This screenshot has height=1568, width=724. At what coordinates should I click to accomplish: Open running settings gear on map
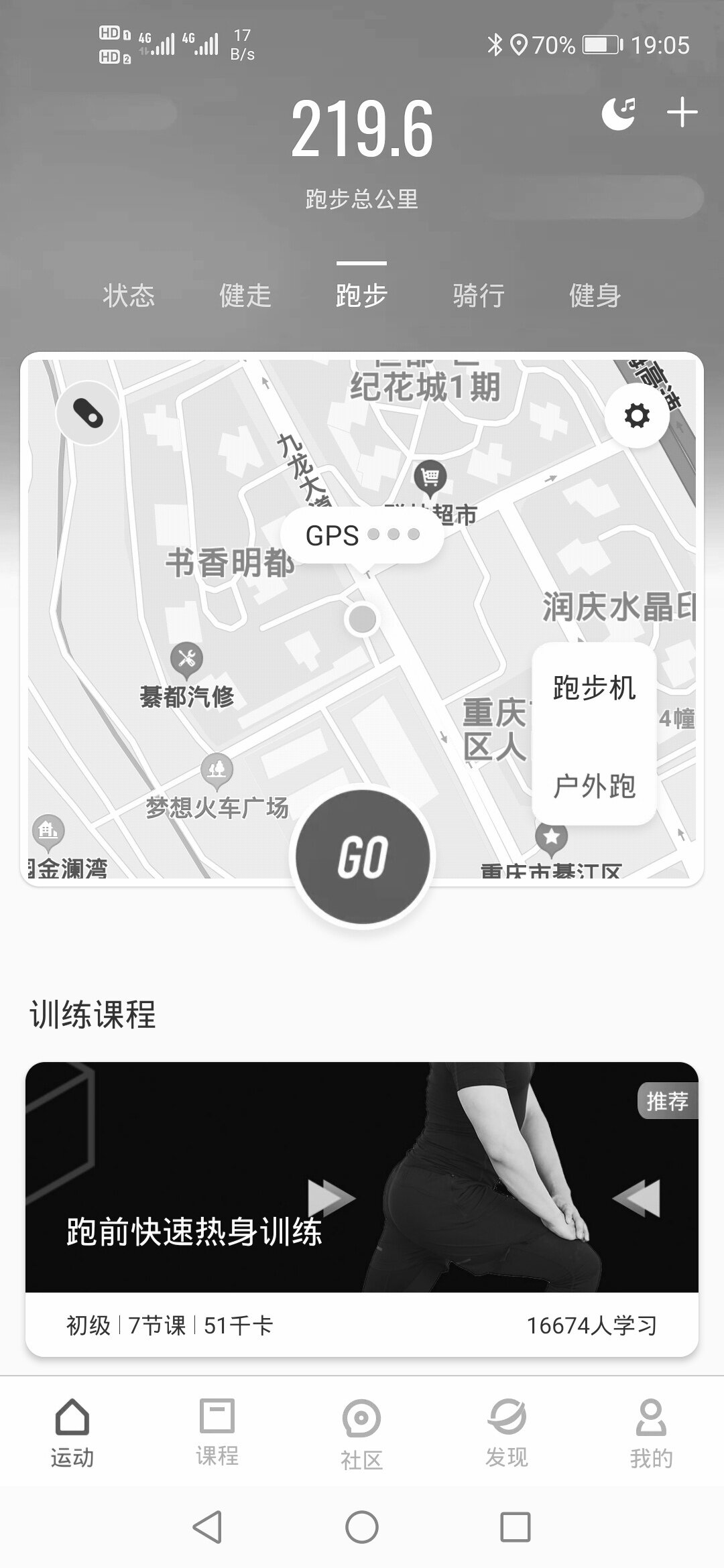click(x=636, y=416)
